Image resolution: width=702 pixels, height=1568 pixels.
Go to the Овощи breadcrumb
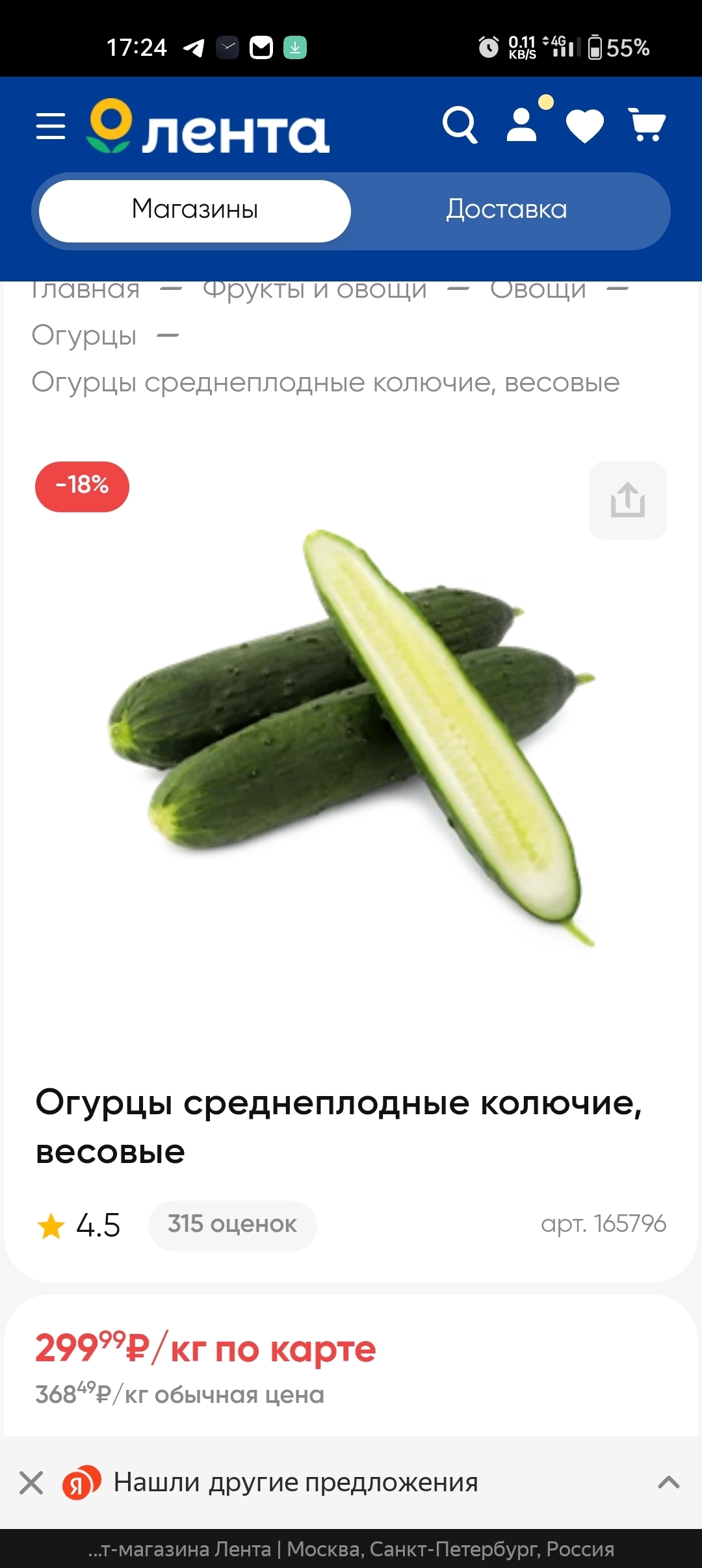point(538,290)
